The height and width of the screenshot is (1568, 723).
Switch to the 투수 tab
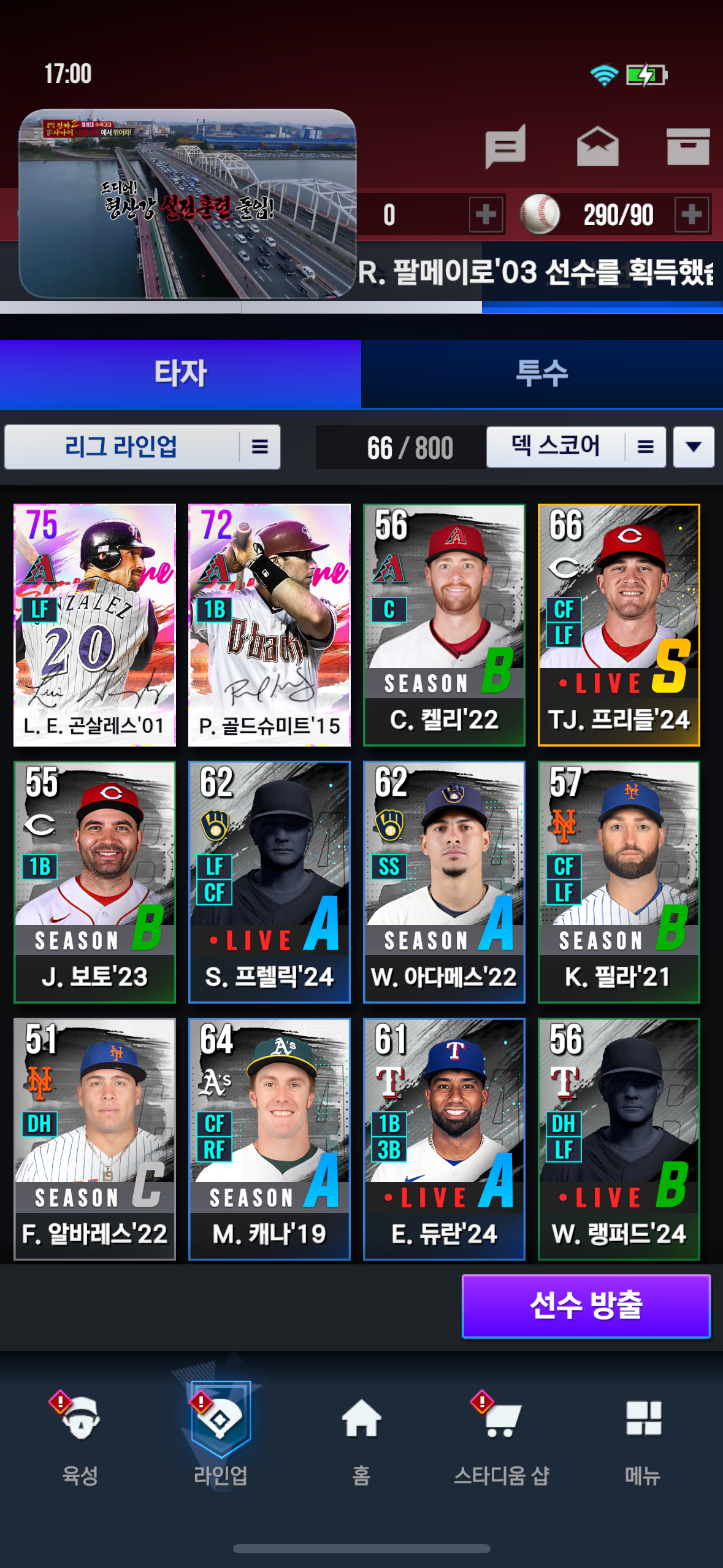click(541, 374)
